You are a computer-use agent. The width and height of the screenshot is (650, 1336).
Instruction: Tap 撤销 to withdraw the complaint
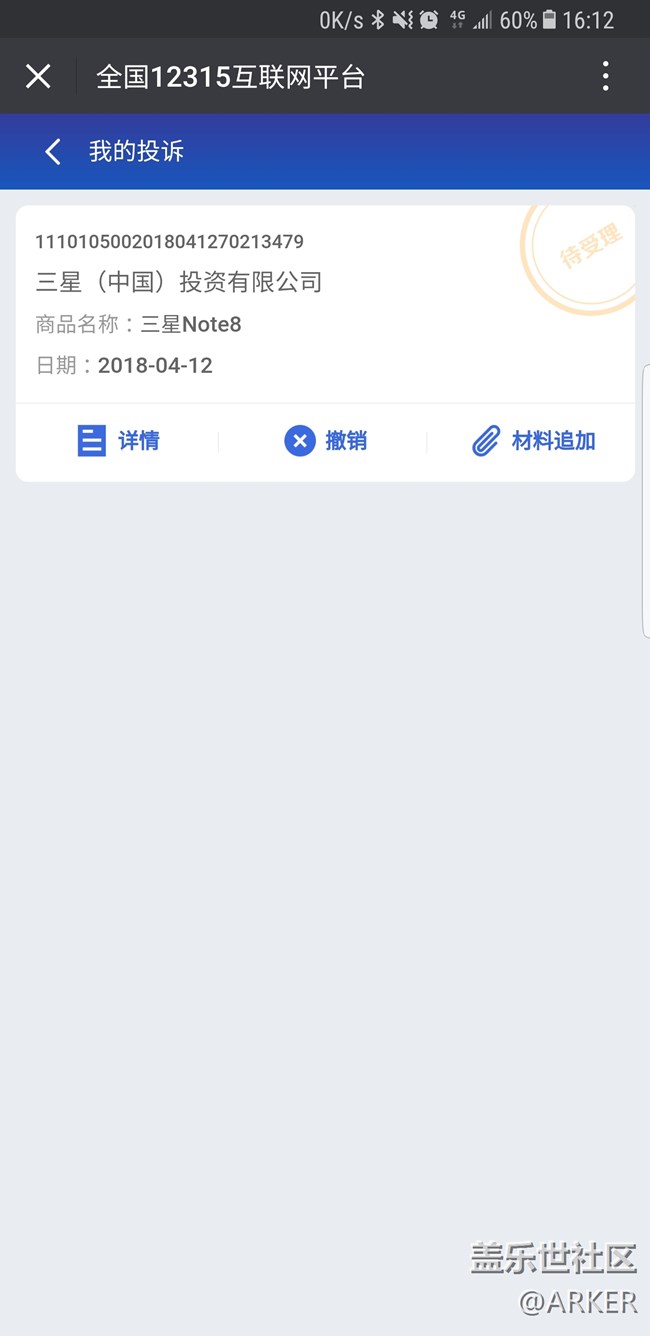point(326,441)
